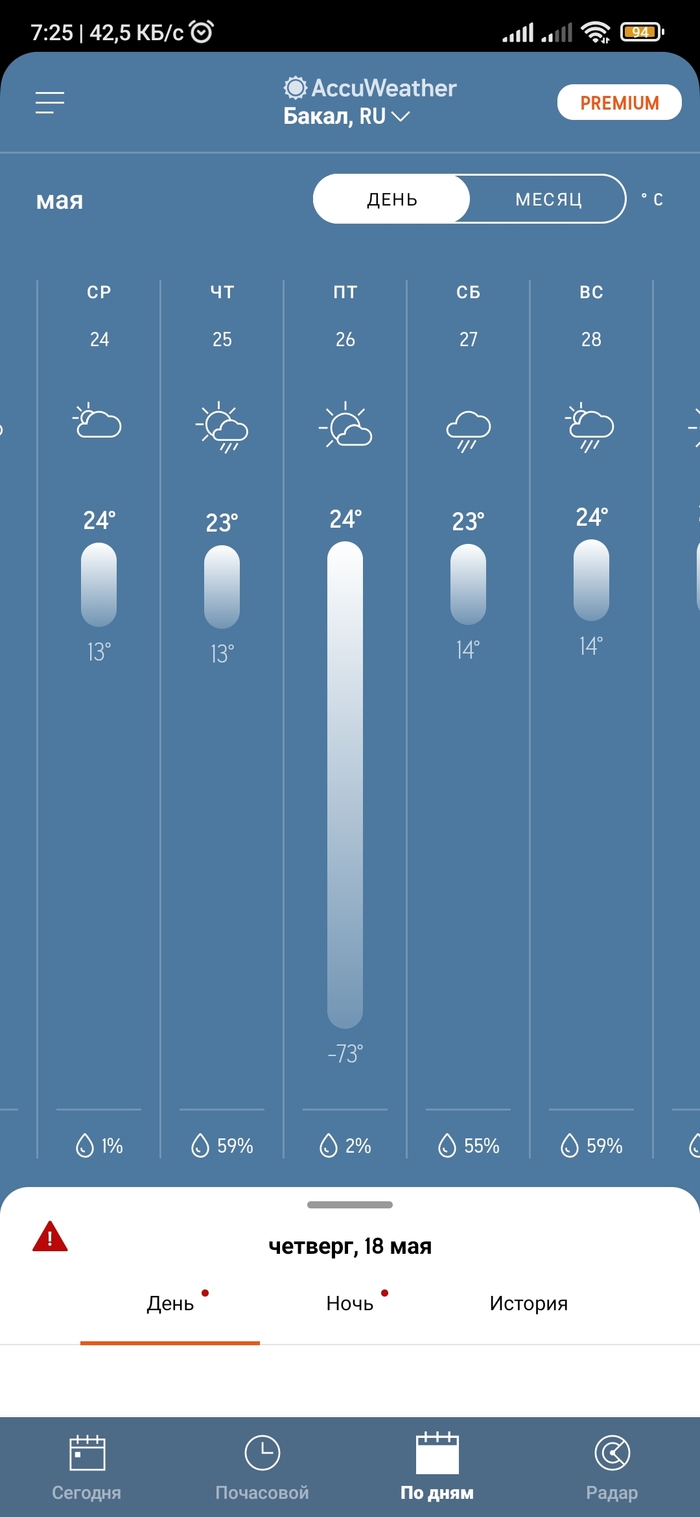The image size is (700, 1517).
Task: Select the ДЕНЬ view
Action: tap(392, 199)
